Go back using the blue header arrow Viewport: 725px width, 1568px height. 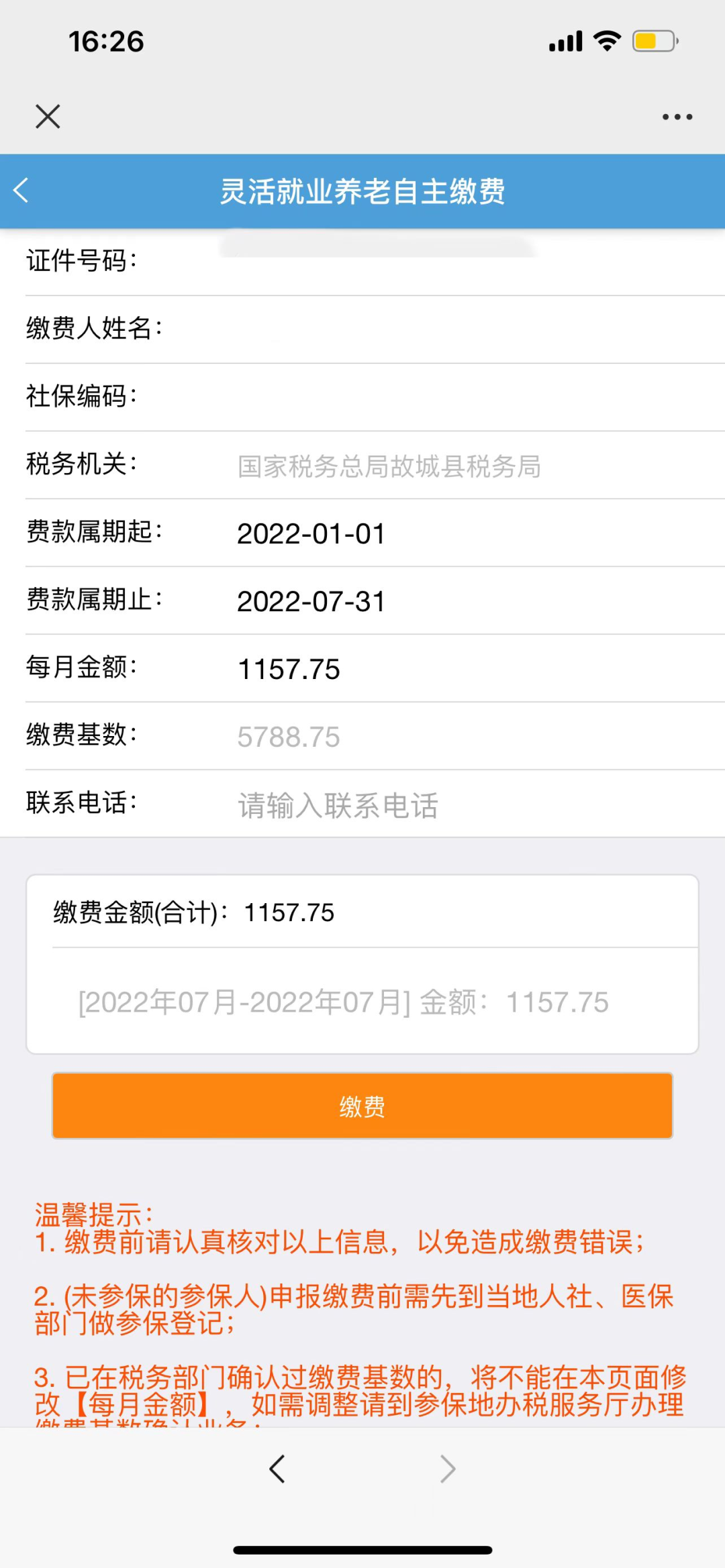tap(21, 191)
